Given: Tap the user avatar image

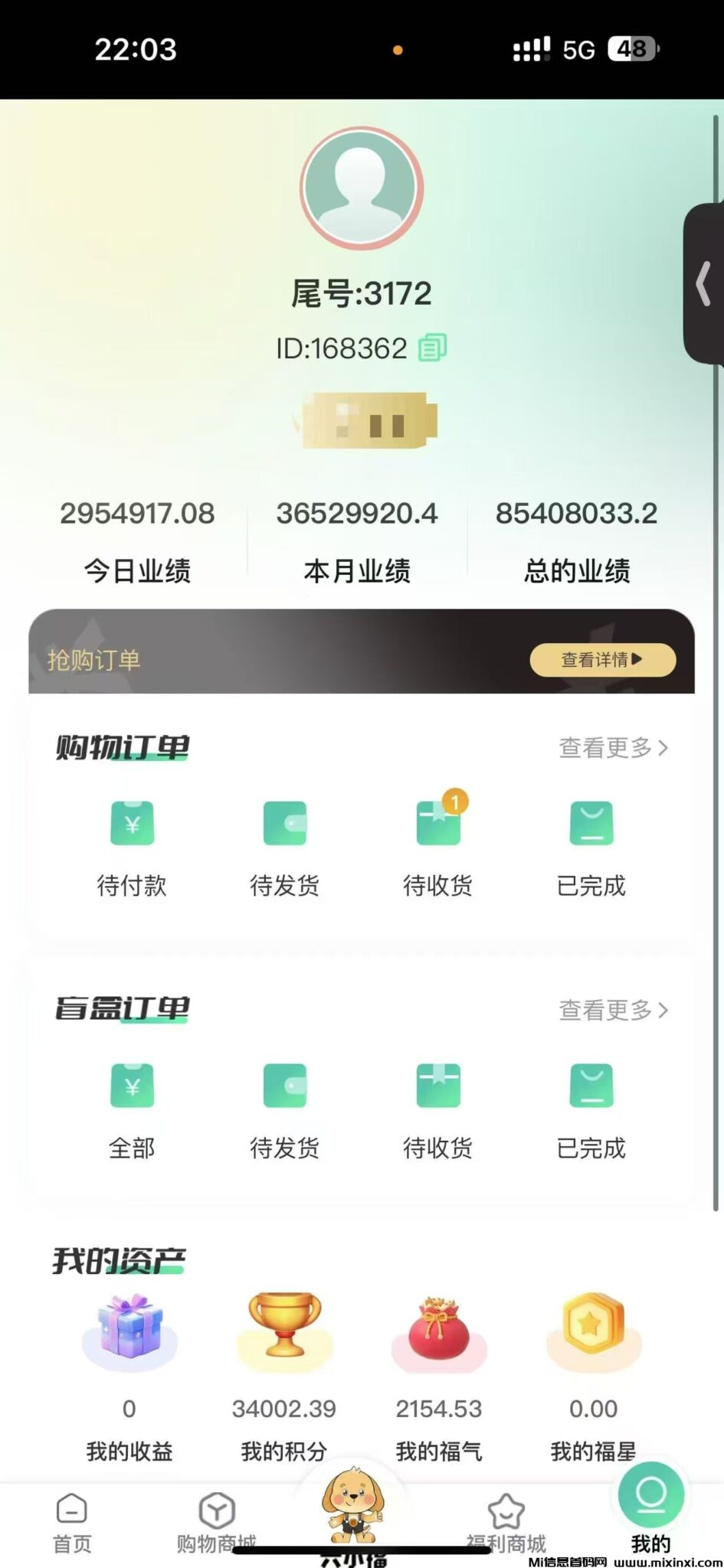Looking at the screenshot, I should click(x=361, y=188).
